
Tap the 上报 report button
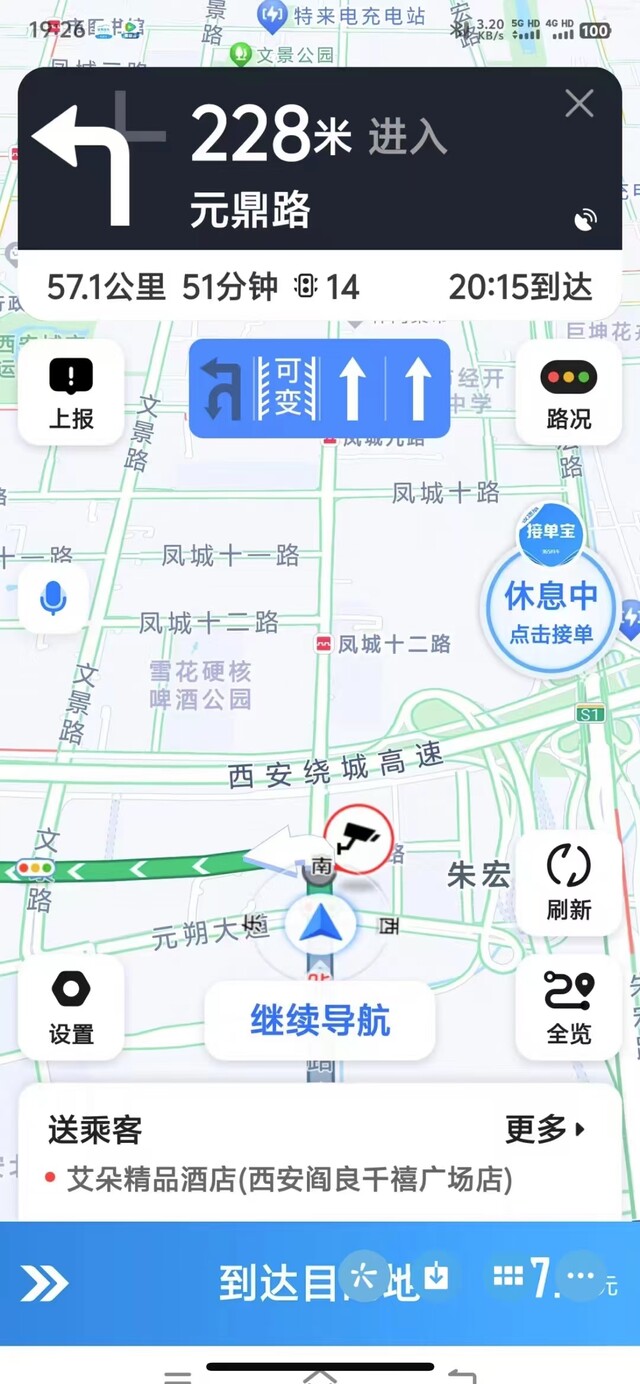(71, 393)
